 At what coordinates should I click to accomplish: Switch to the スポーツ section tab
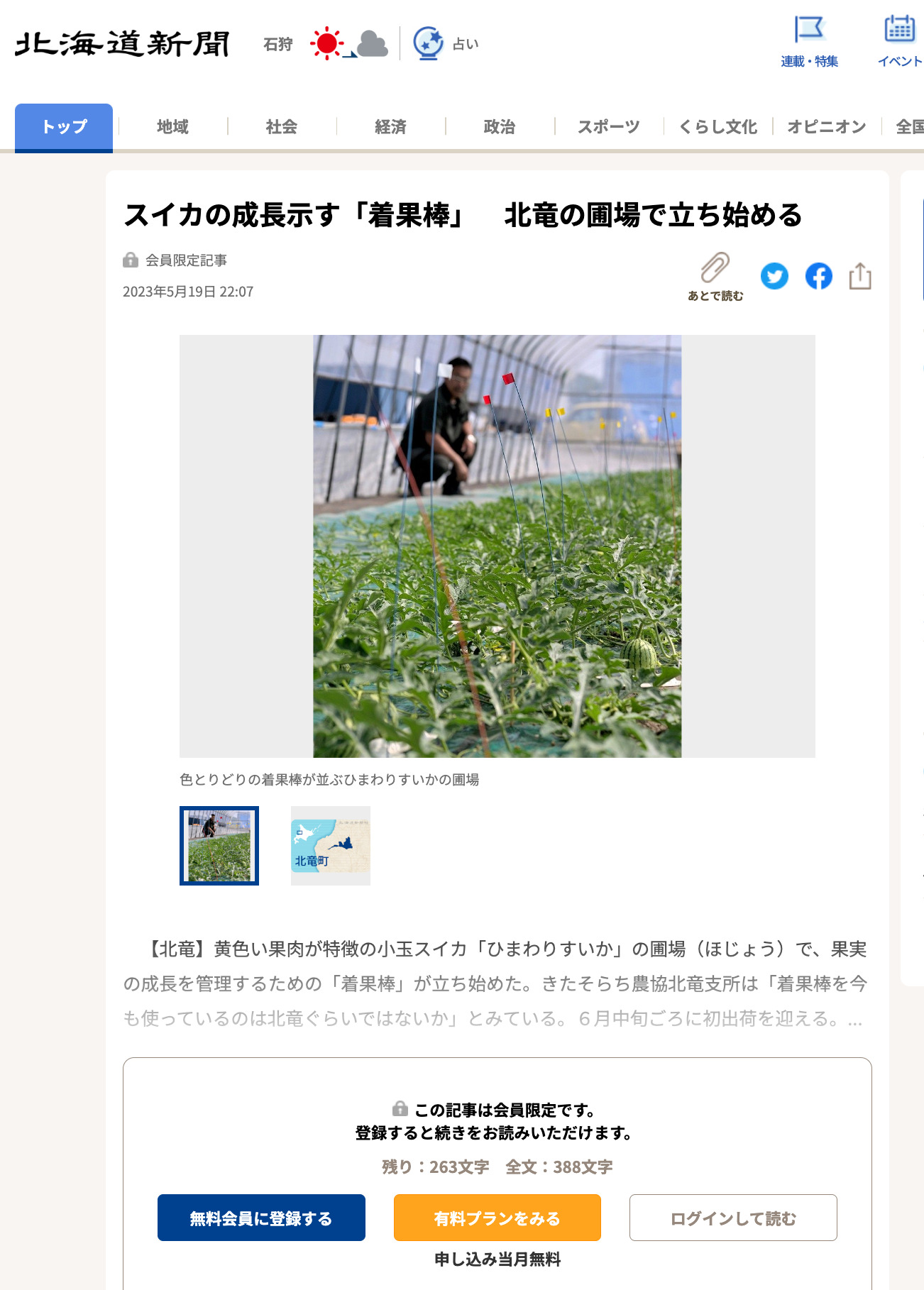click(x=609, y=126)
